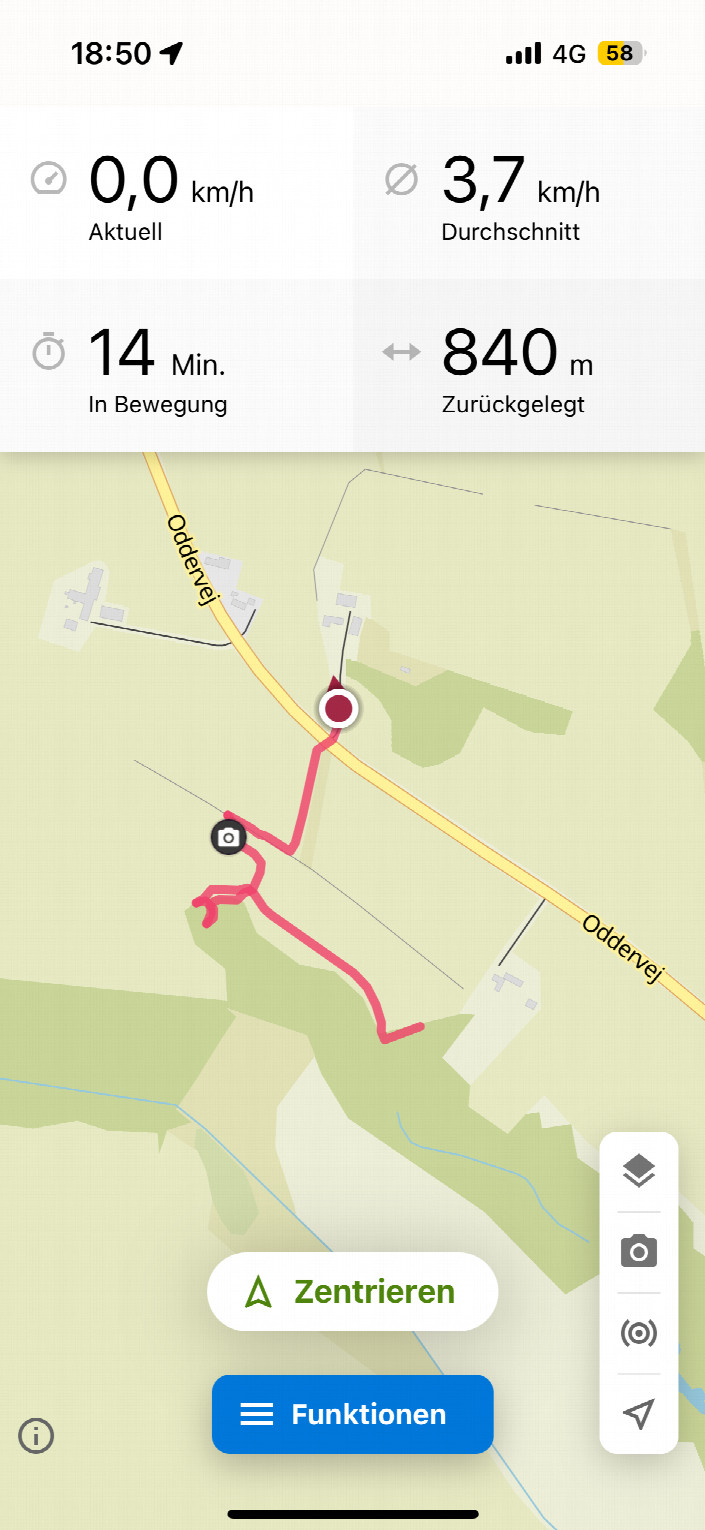Open the photo marker on the route
The image size is (705, 1530).
(x=229, y=837)
